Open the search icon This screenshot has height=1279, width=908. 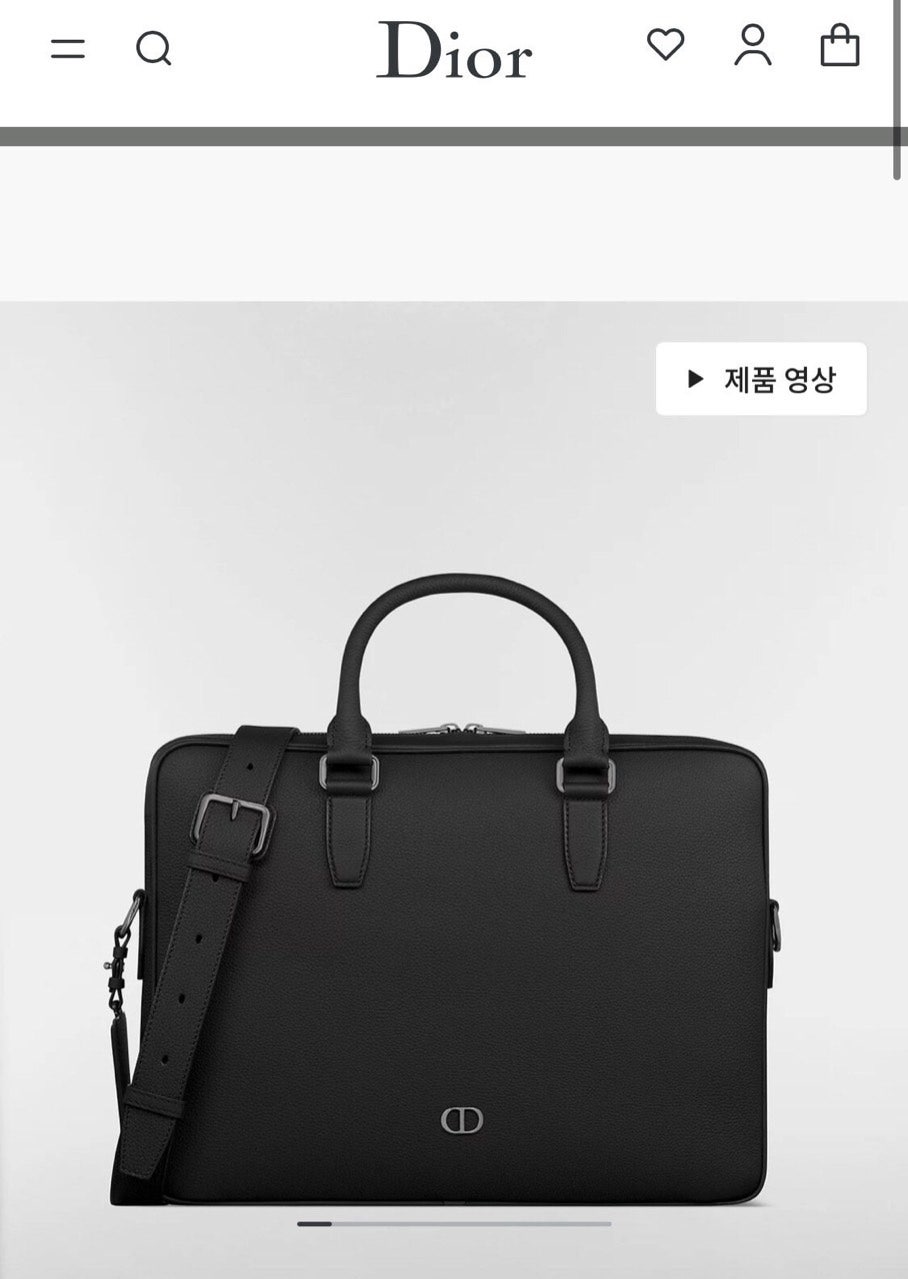coord(153,48)
